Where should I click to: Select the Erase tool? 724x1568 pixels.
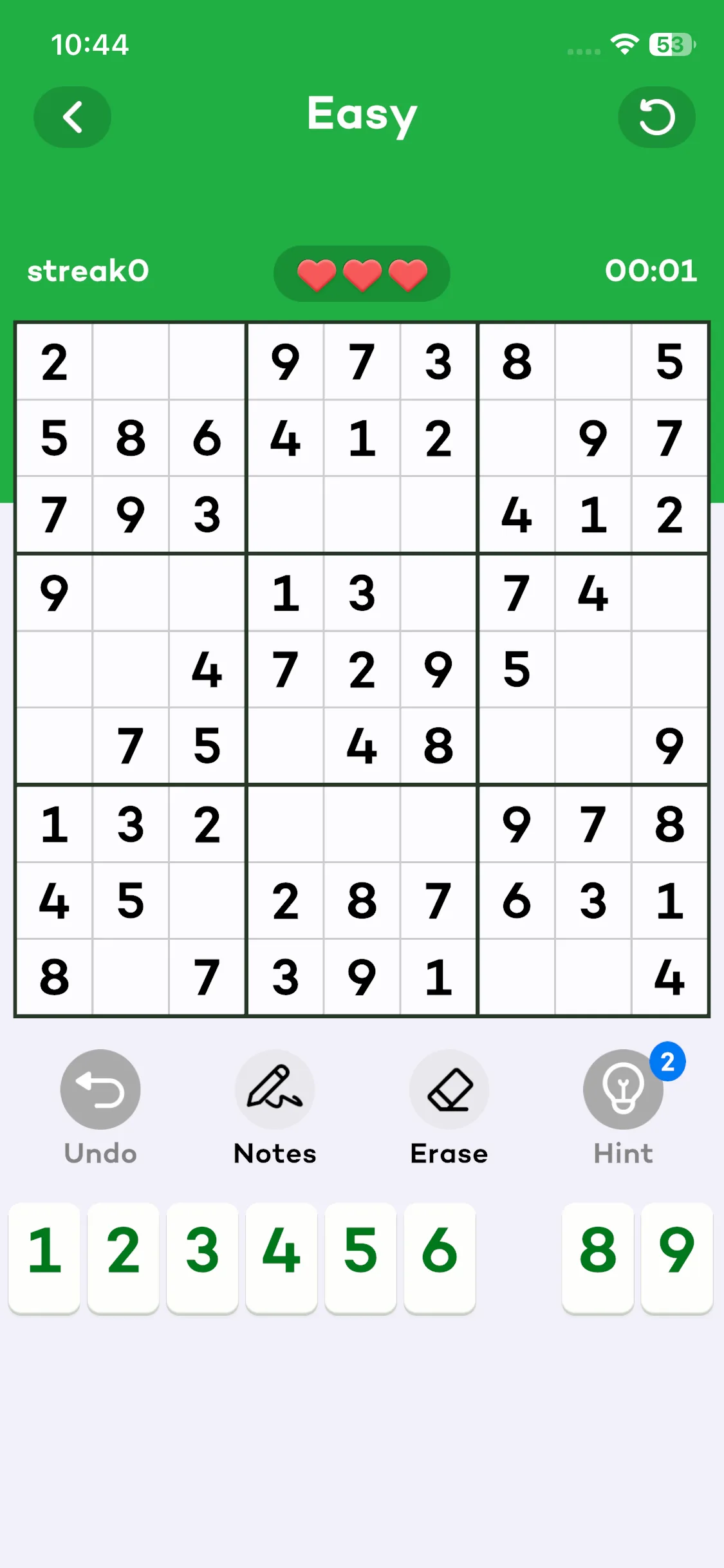(449, 1090)
